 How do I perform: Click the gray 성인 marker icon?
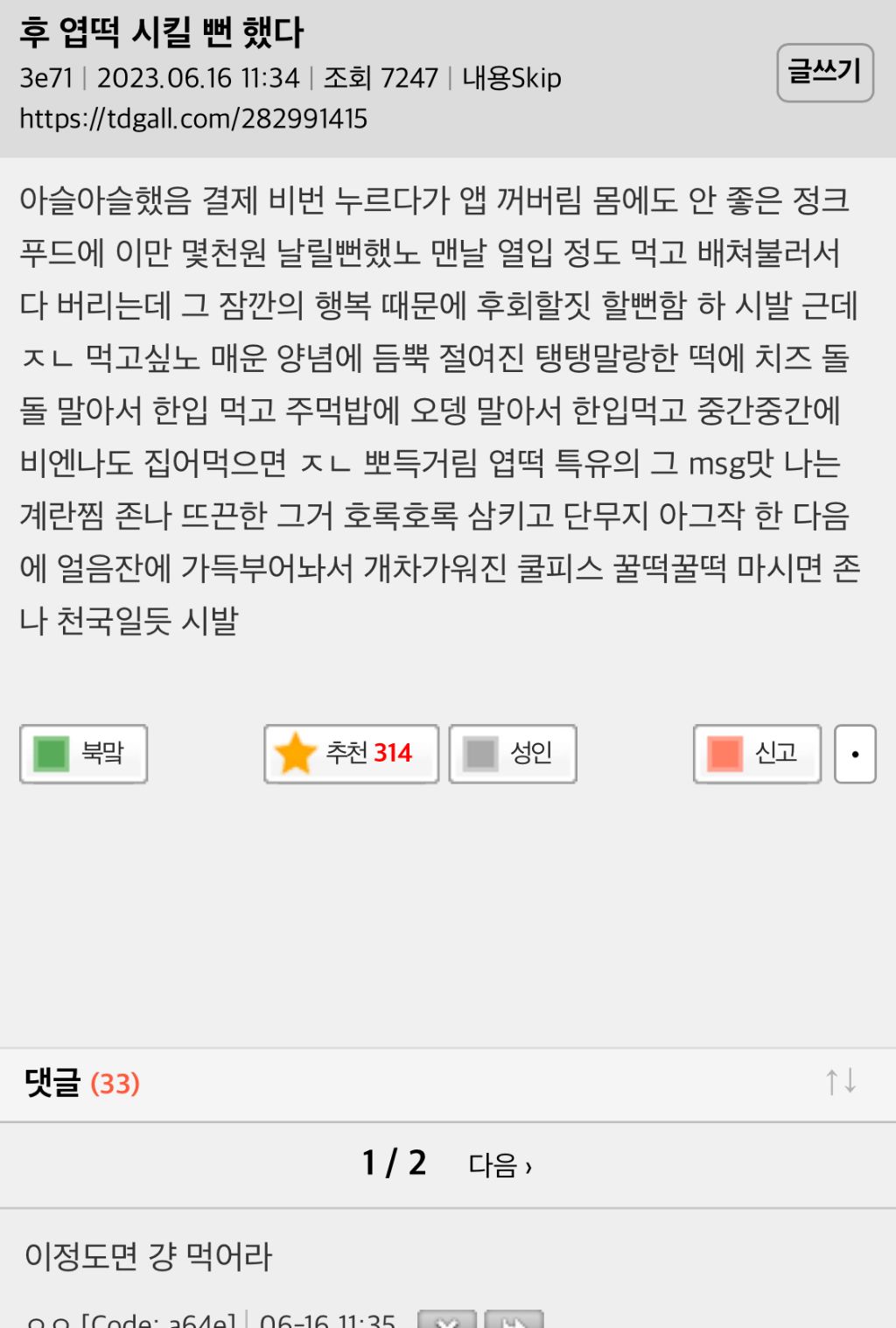[x=480, y=754]
